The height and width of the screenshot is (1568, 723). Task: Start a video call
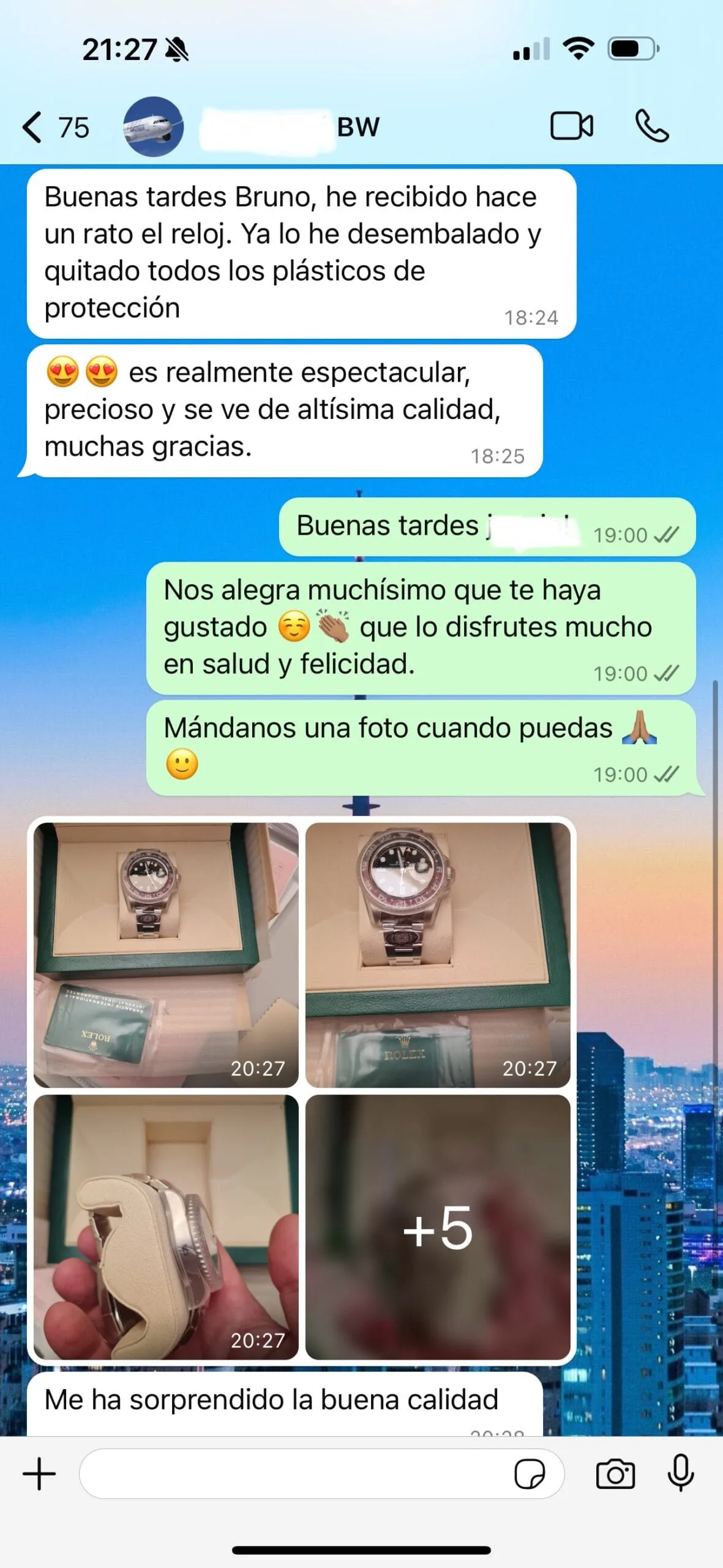coord(571,127)
